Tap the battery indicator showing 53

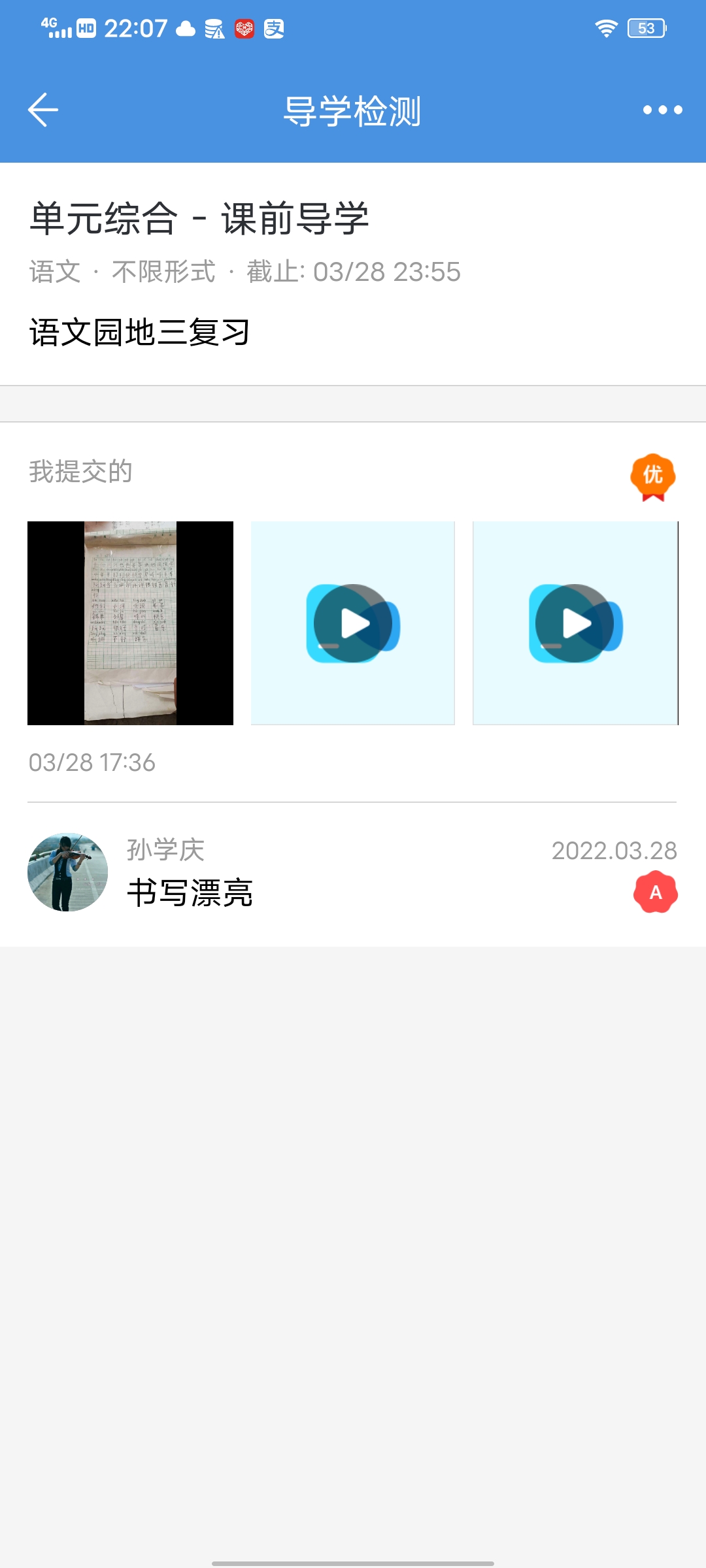pos(646,28)
